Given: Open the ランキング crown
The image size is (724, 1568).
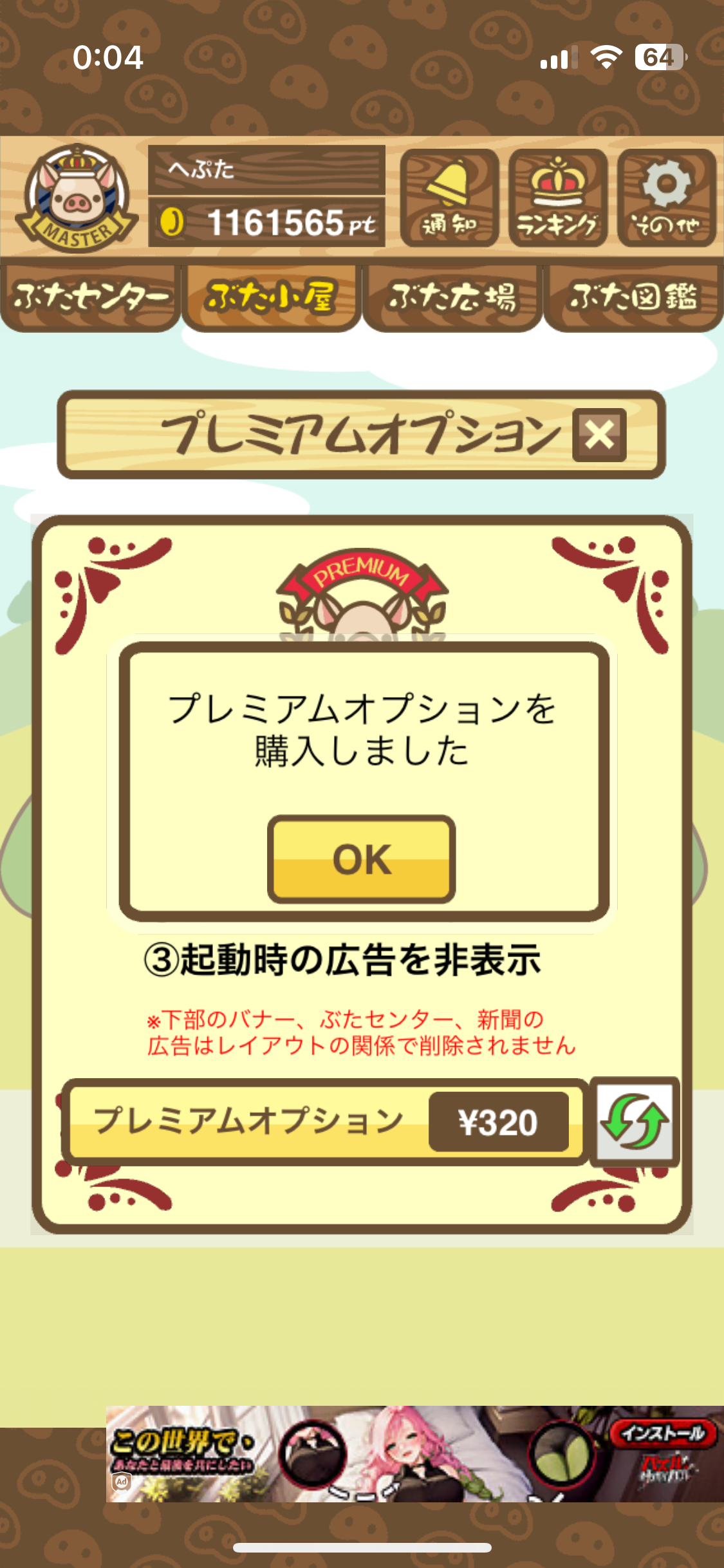Looking at the screenshot, I should point(557,198).
